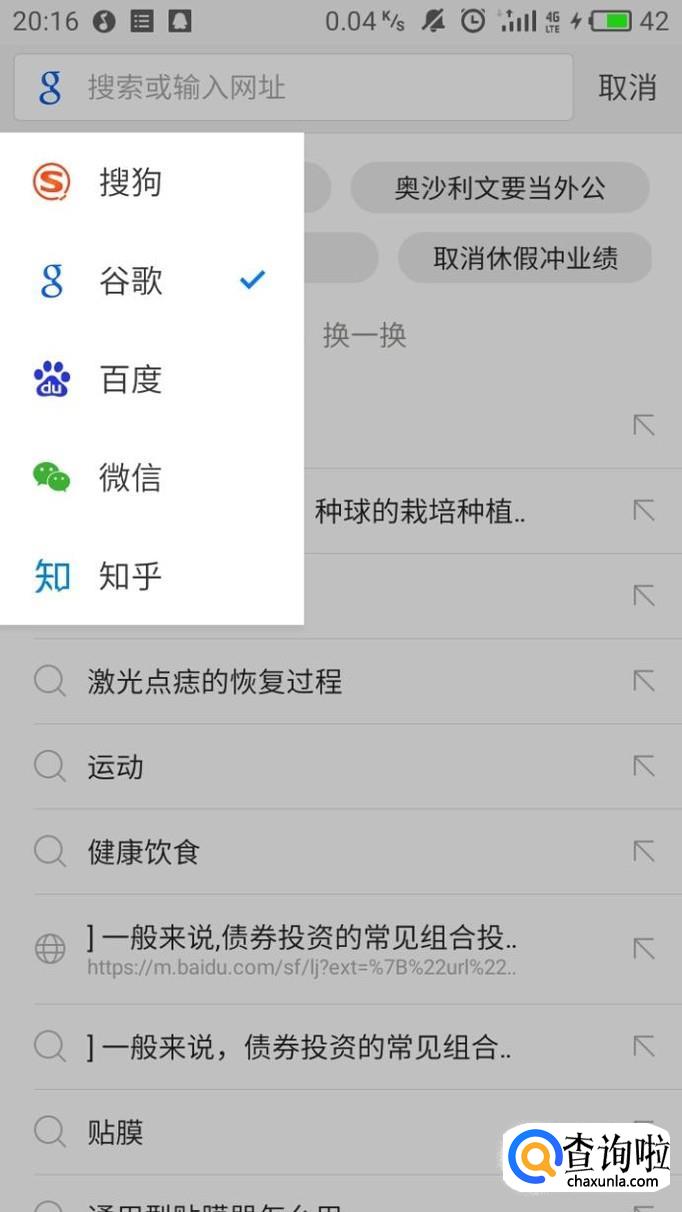The width and height of the screenshot is (682, 1212).
Task: Choose 谷歌 search engine option
Action: [x=151, y=281]
